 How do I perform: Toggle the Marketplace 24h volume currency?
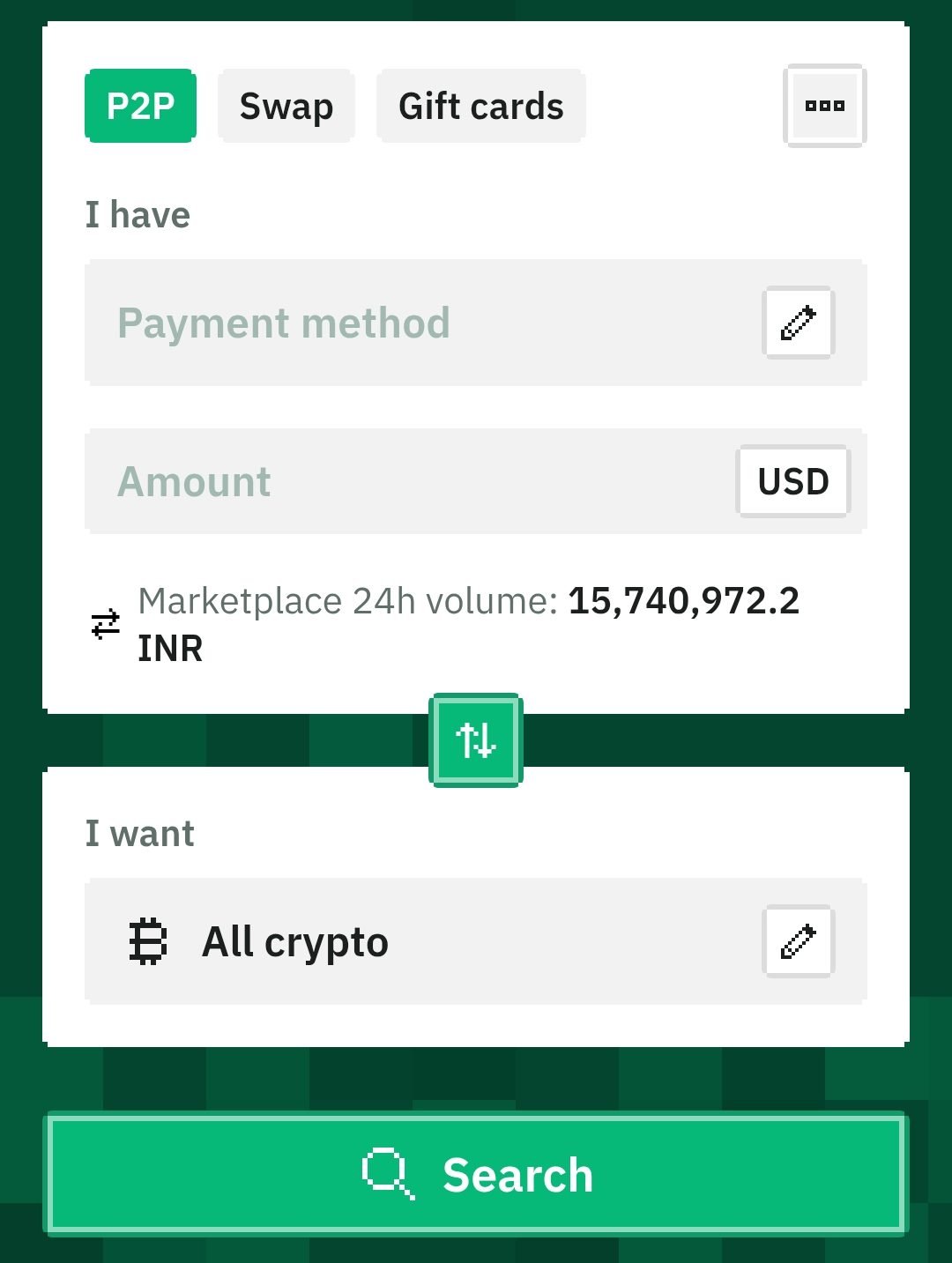click(x=106, y=624)
